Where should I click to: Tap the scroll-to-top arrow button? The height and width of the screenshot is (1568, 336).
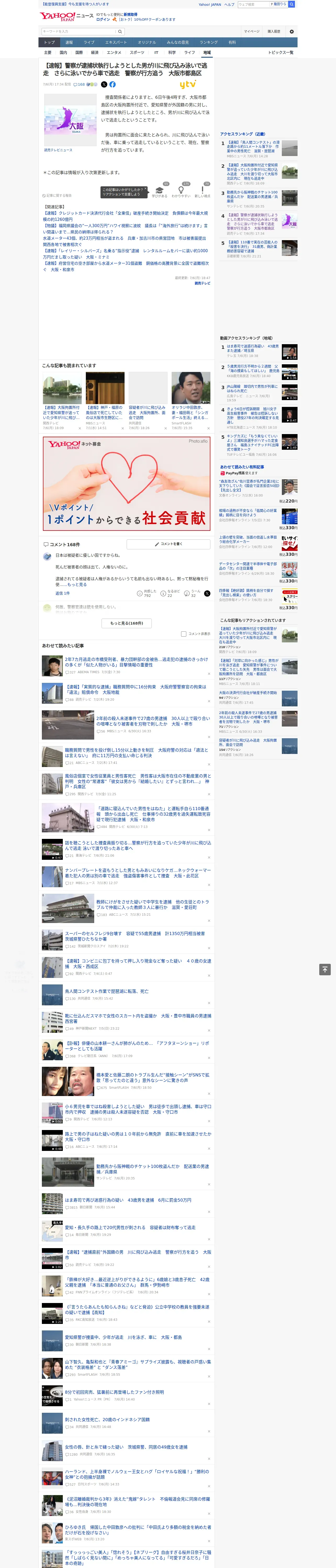[324, 970]
